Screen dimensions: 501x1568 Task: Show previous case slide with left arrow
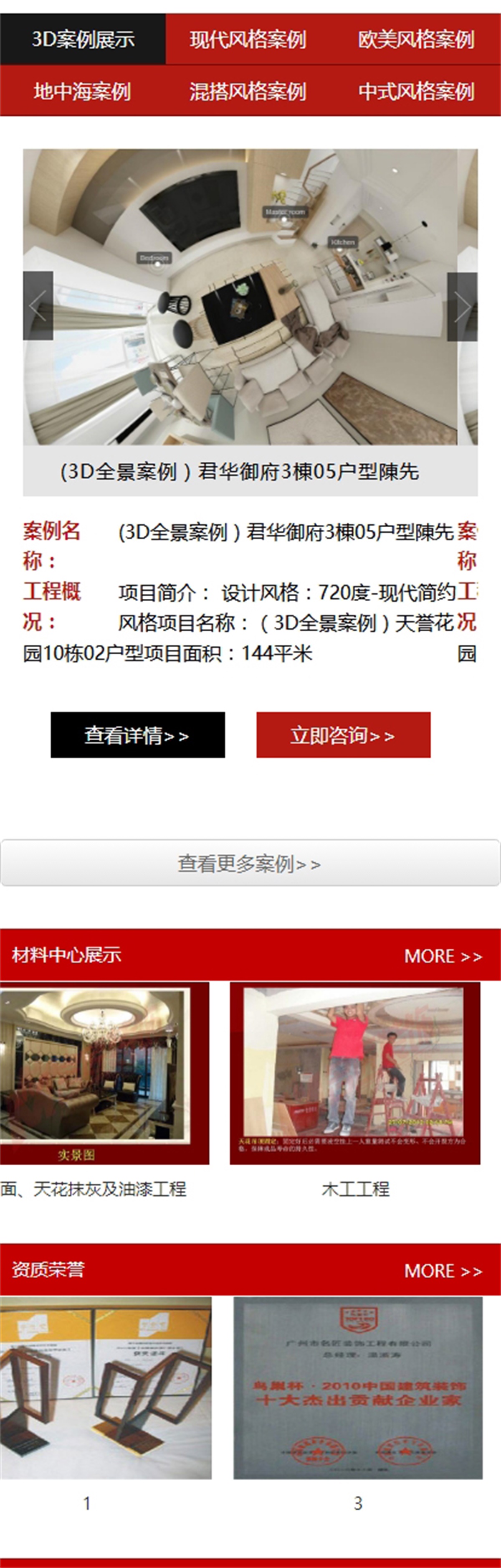pos(38,305)
